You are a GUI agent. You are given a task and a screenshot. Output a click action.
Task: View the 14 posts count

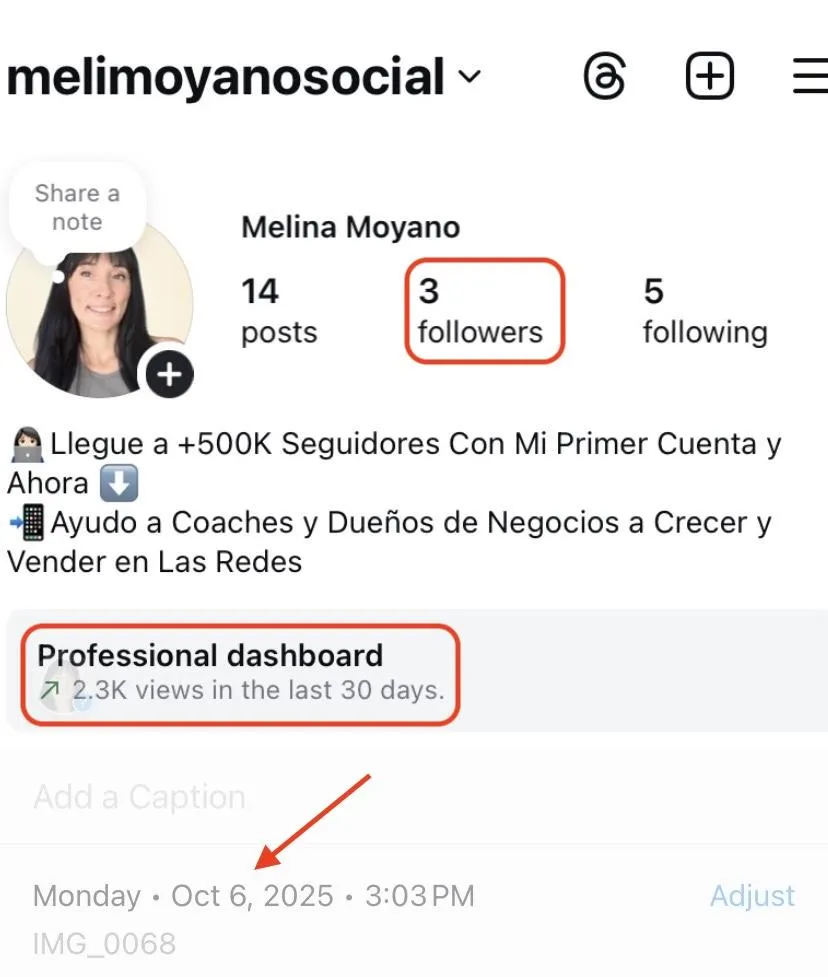click(x=278, y=311)
